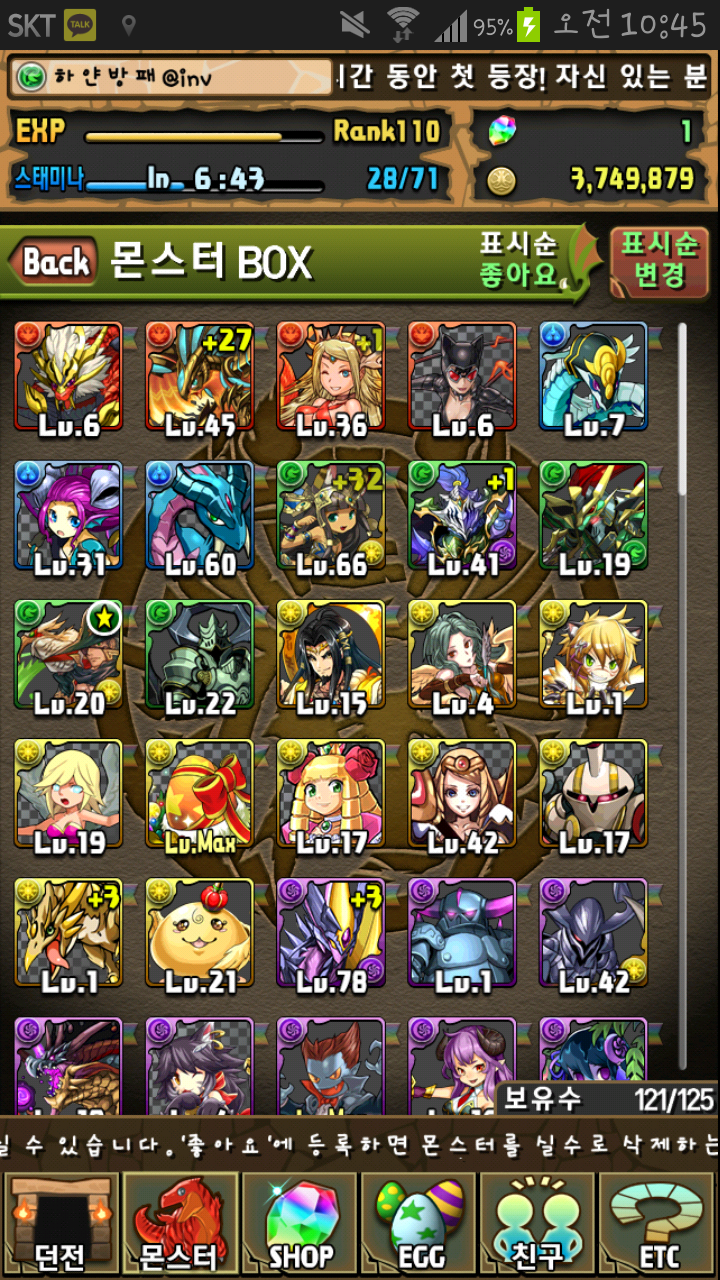Image resolution: width=720 pixels, height=1280 pixels.
Task: Select the Lv.31 purple-haired water girl
Action: coord(69,516)
